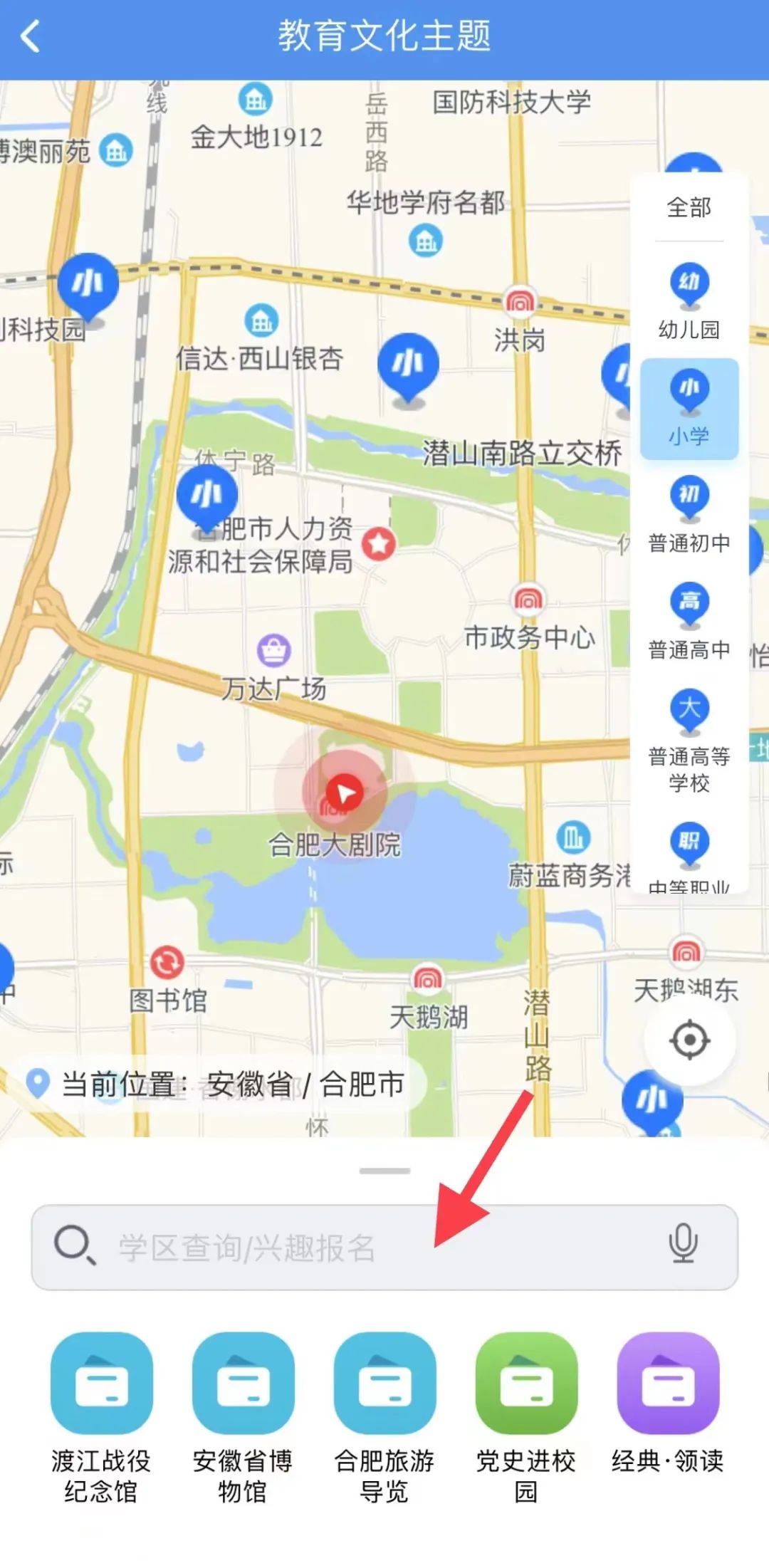
Task: Open 渡江战役纪念馆
Action: [101, 1417]
